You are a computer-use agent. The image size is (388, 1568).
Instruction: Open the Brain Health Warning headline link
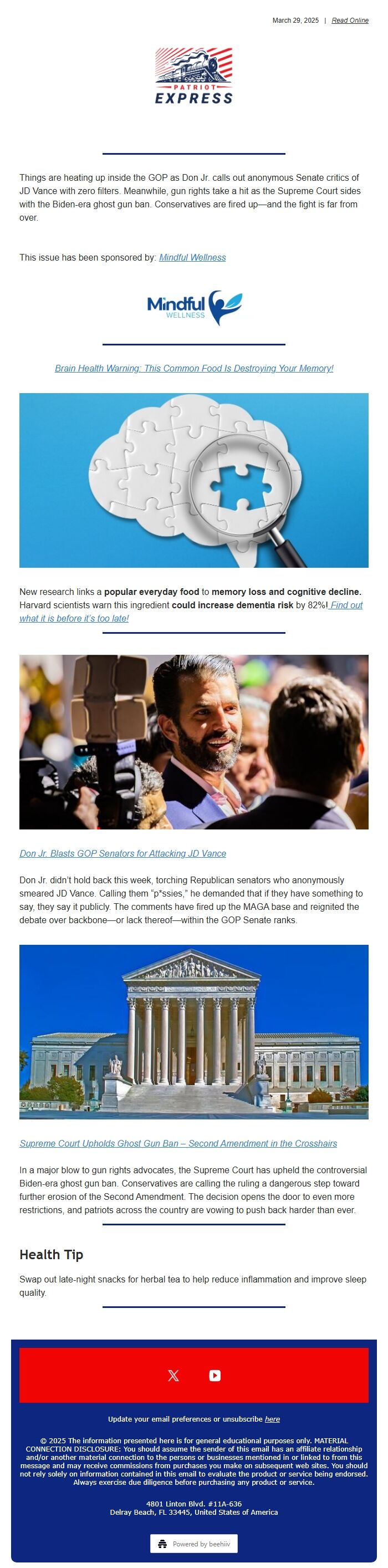193,368
